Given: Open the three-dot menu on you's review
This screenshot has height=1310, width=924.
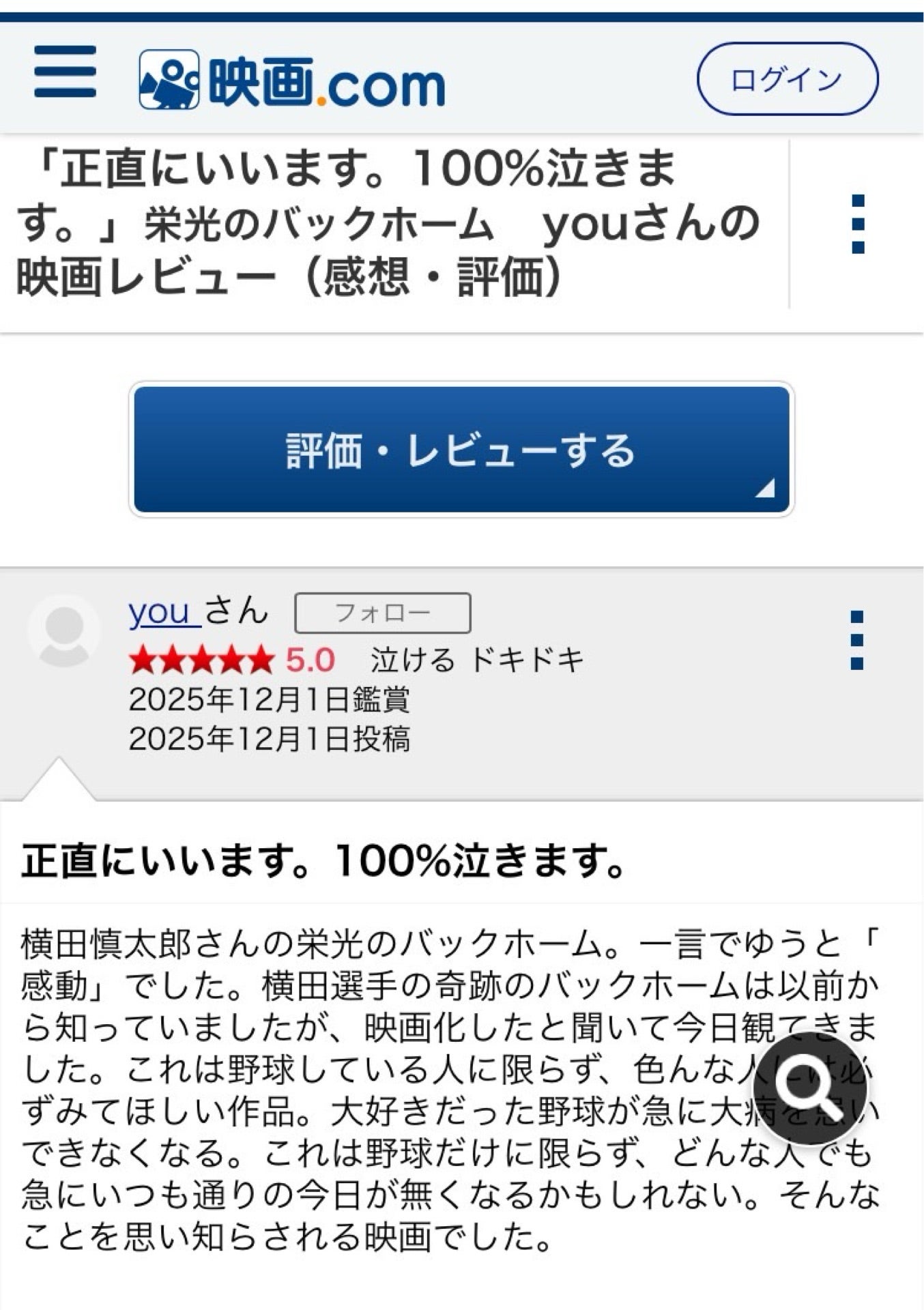Looking at the screenshot, I should pyautogui.click(x=857, y=640).
